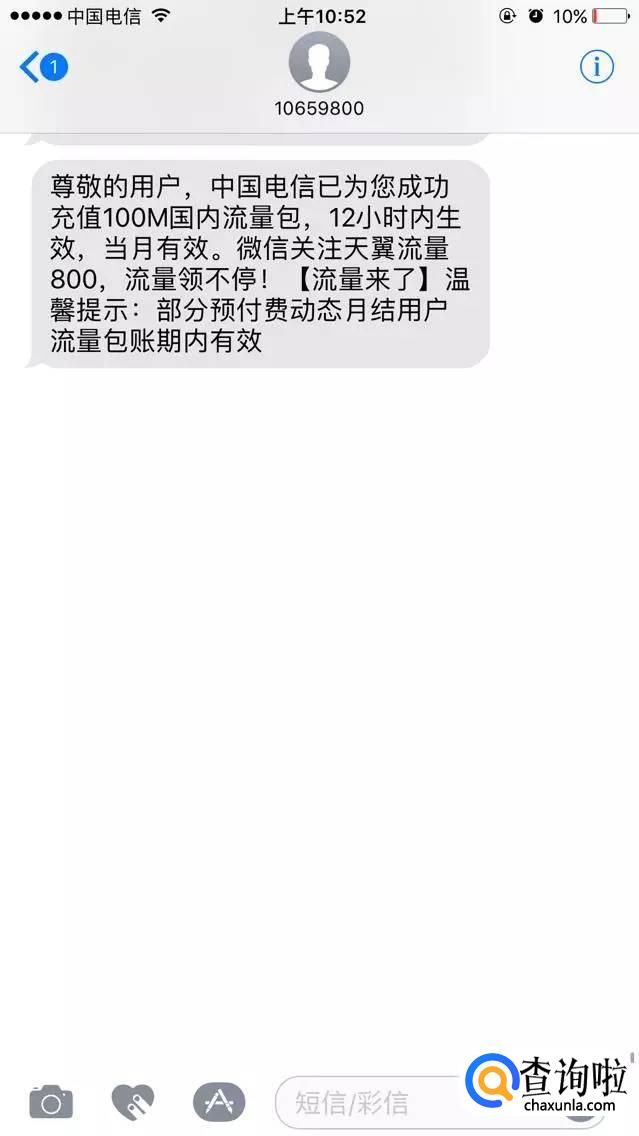Open the Digital Touch heart icon
This screenshot has height=1136, width=639.
coord(133,1102)
